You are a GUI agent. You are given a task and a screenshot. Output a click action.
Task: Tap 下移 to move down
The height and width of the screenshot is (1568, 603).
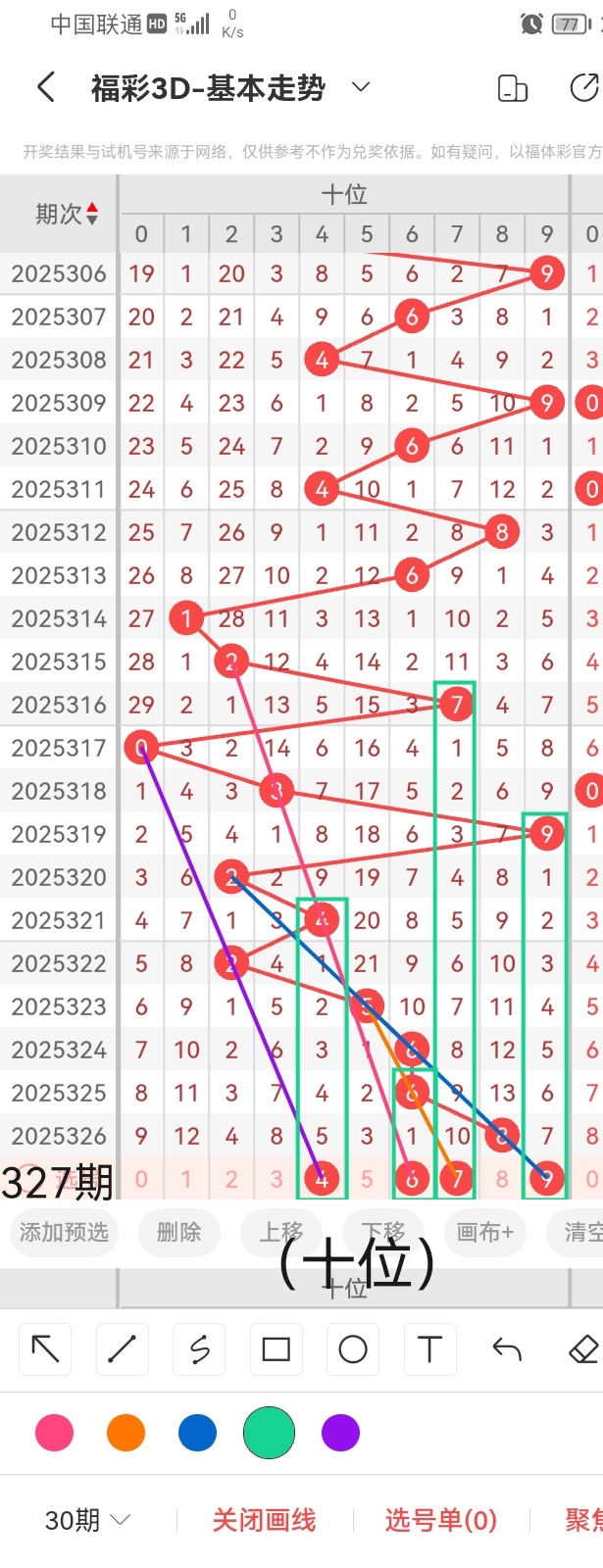[382, 1232]
